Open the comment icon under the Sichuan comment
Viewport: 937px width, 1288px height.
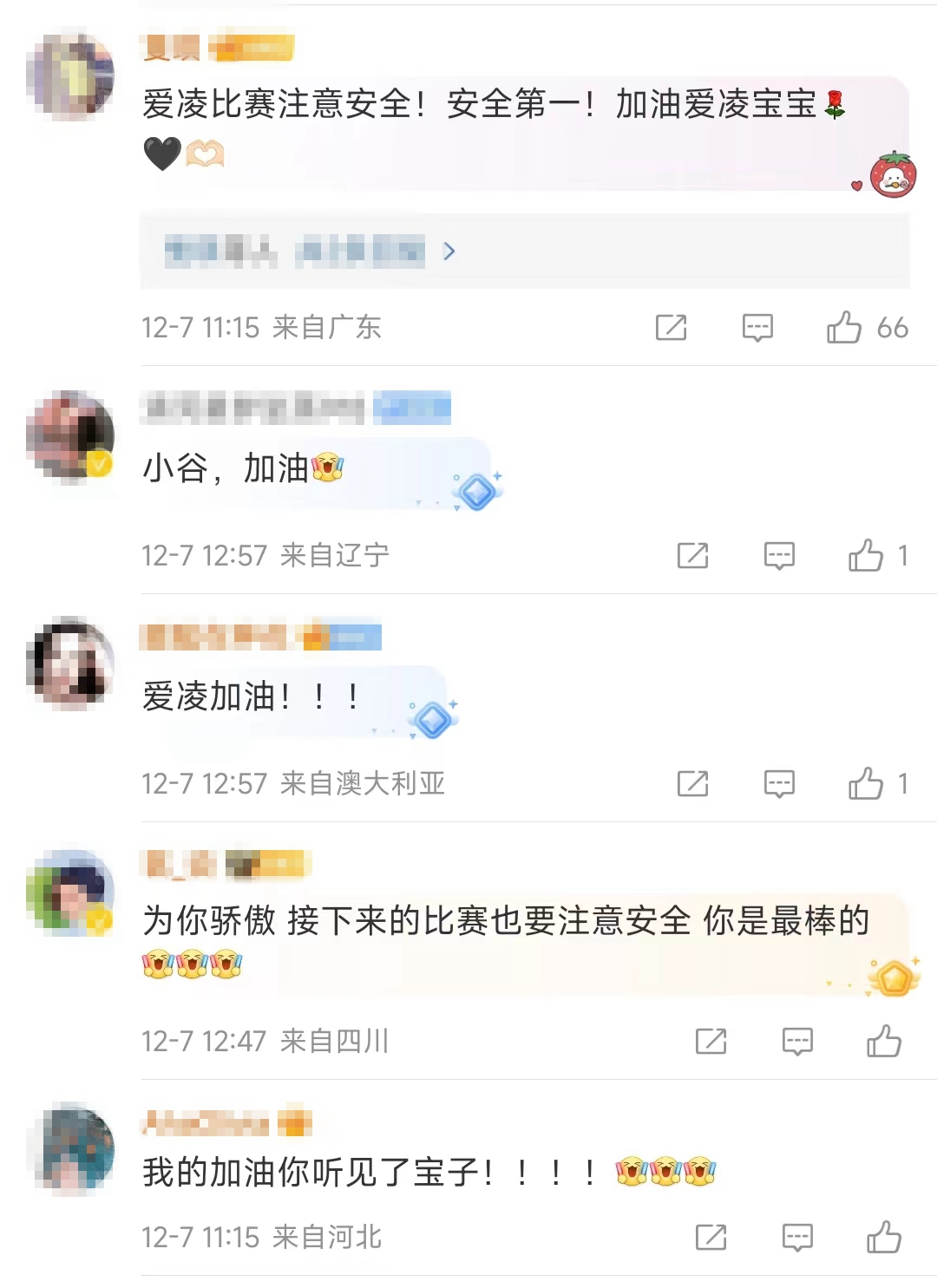tap(797, 1042)
